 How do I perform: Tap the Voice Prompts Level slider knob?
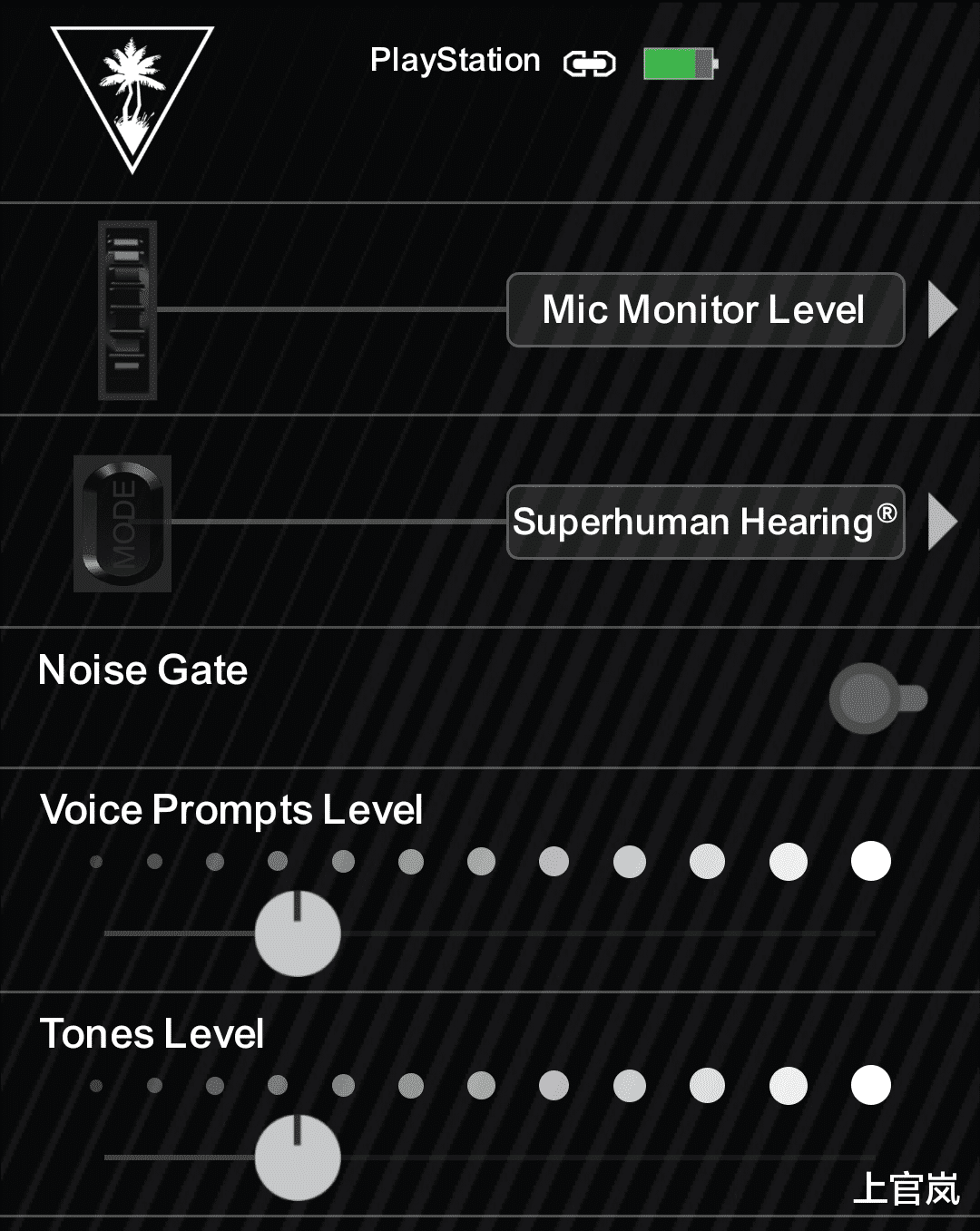click(298, 933)
